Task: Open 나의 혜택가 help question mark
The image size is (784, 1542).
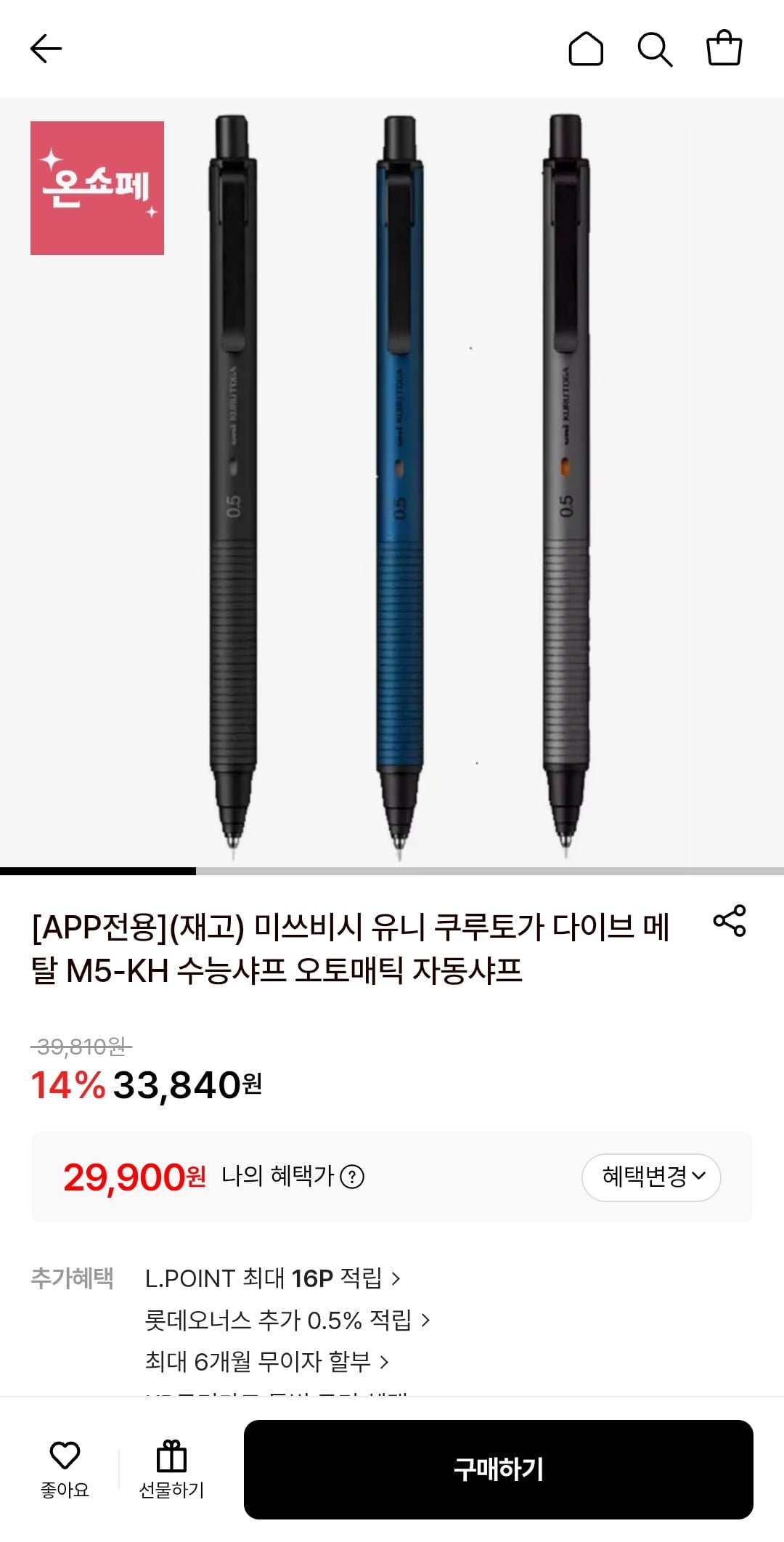Action: 352,1176
